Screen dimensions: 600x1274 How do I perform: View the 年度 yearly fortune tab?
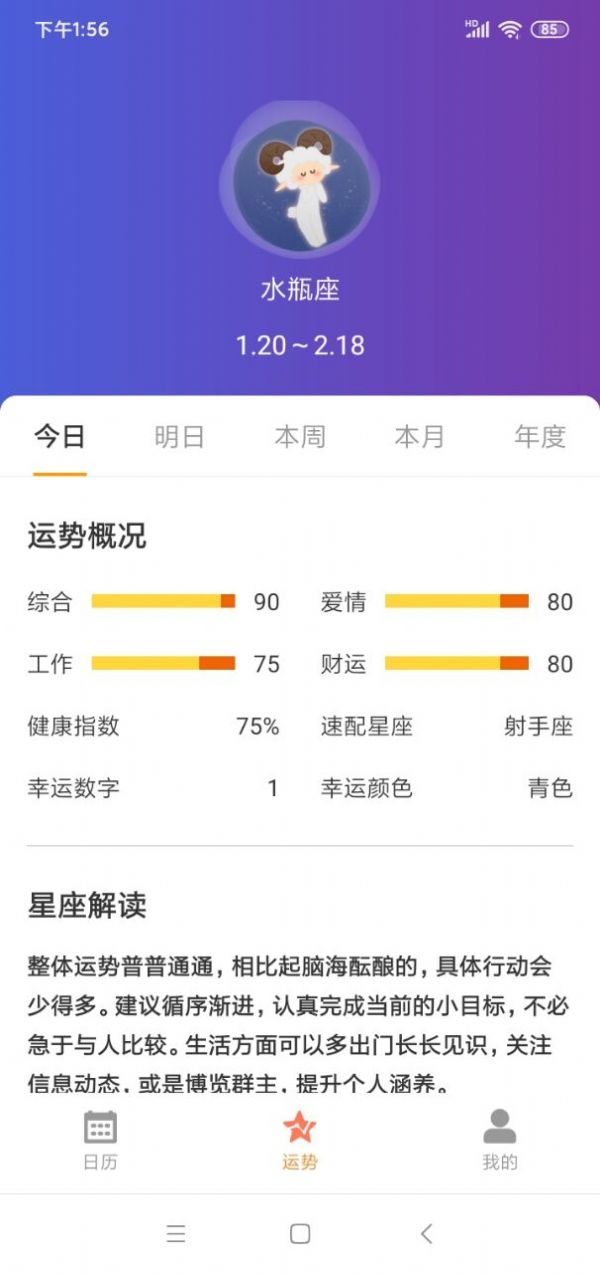[540, 437]
